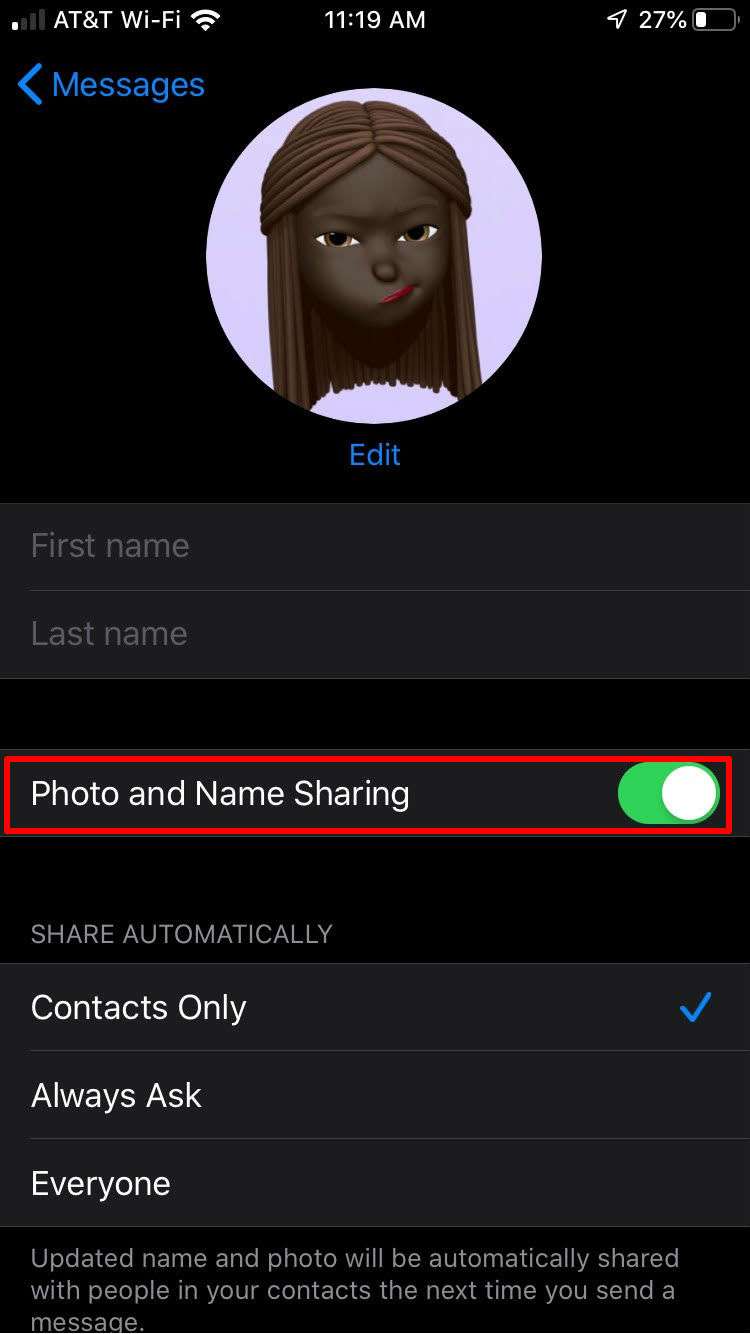This screenshot has width=750, height=1334.
Task: Select Everyone for automatic sharing
Action: tap(375, 1183)
